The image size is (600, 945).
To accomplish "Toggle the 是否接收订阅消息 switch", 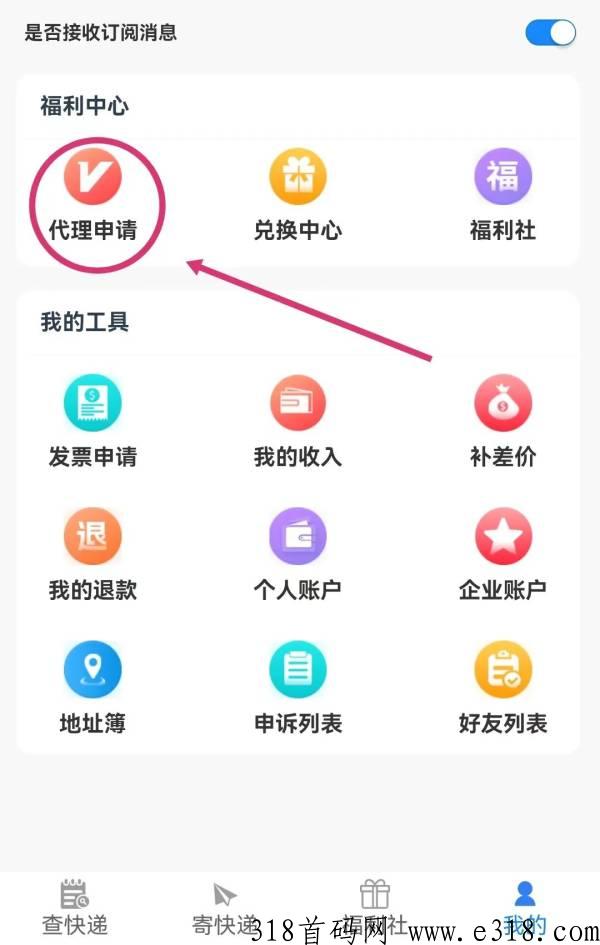I will tap(550, 32).
